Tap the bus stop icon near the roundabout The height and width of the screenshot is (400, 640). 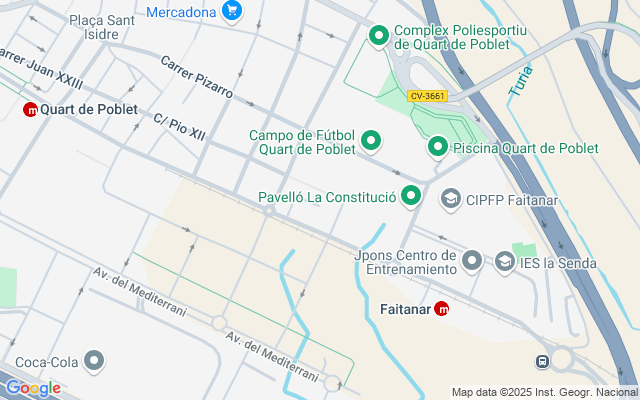(543, 361)
